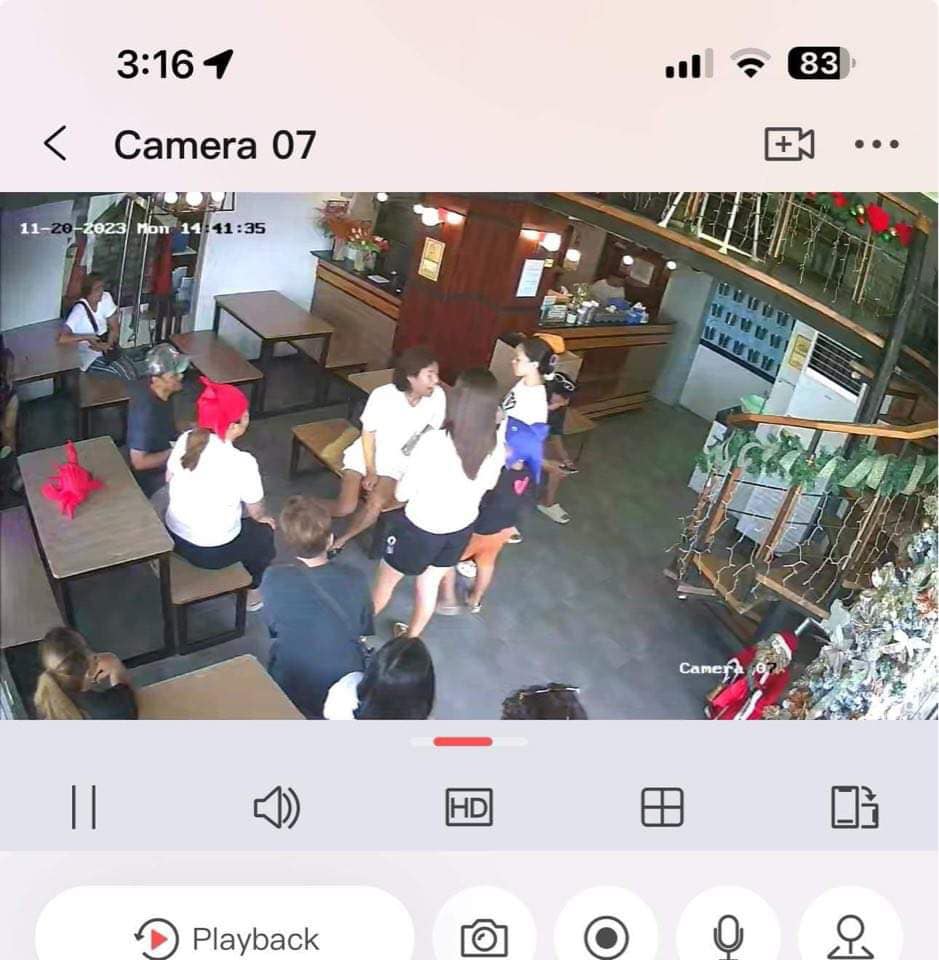Take a snapshot of the feed
Screen dimensions: 939x960
tap(484, 938)
